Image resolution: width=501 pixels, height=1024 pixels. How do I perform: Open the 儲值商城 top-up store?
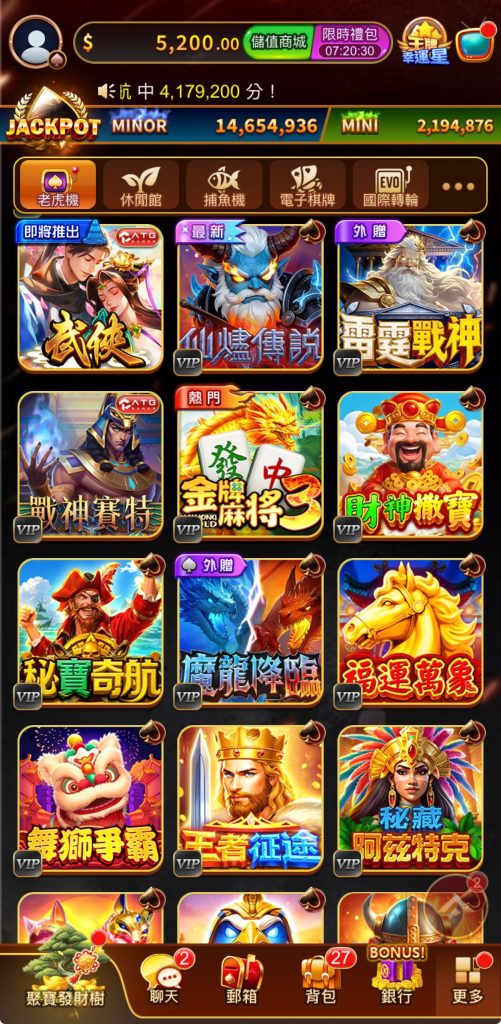[278, 43]
